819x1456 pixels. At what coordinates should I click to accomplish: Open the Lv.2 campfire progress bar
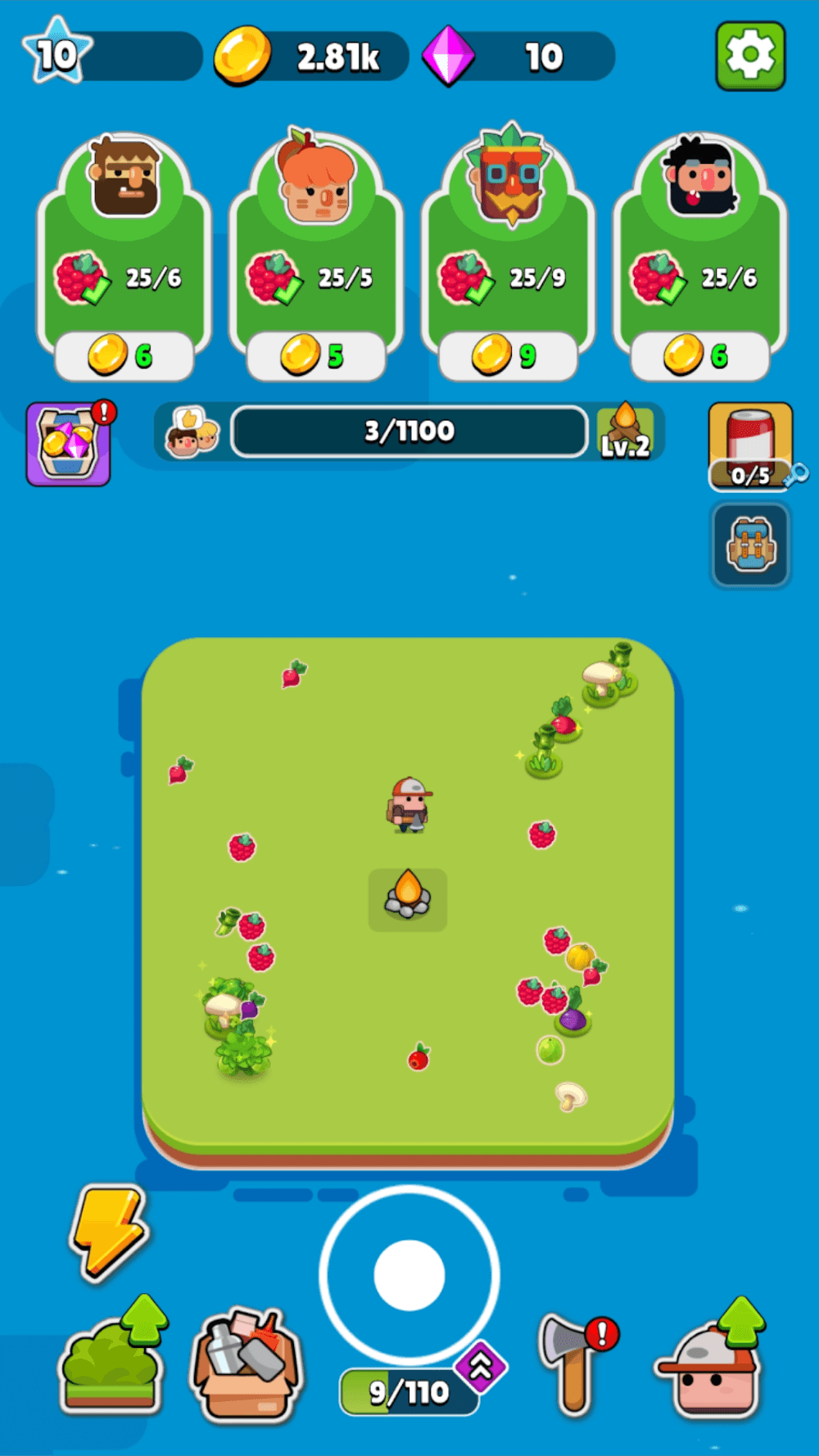click(x=409, y=432)
